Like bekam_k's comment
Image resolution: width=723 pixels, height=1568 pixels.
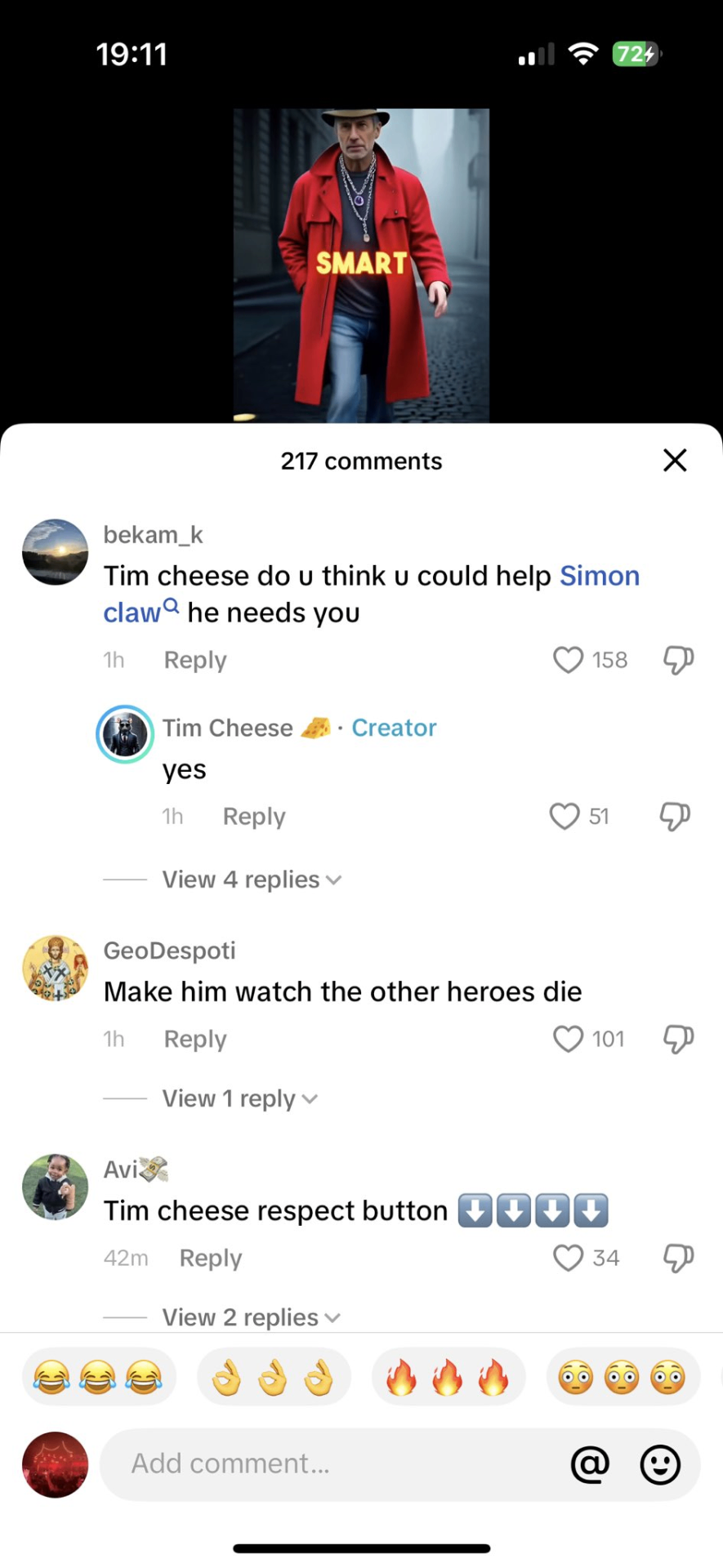pos(569,660)
